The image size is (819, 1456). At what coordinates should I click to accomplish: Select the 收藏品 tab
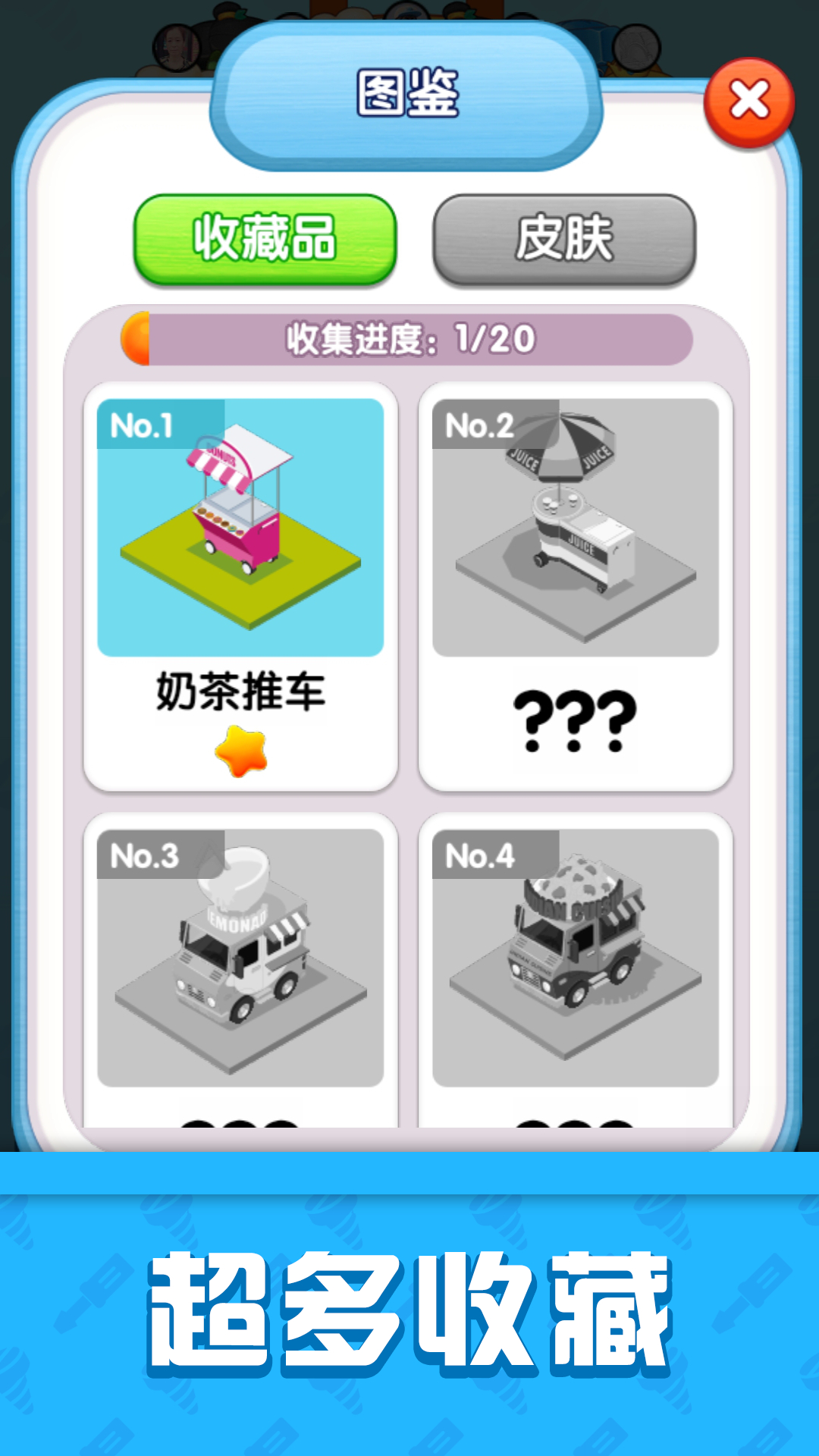click(265, 240)
